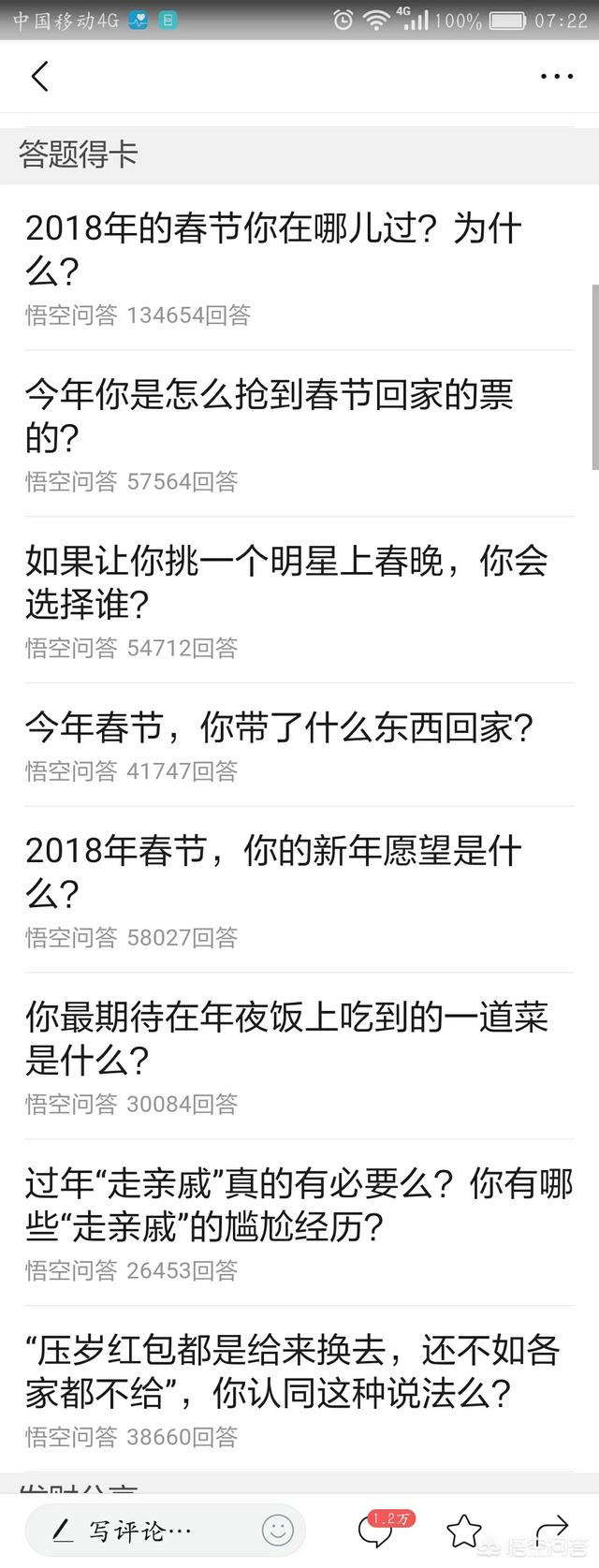
Task: Open question about 走亲戚的尴尬经历
Action: click(299, 1205)
